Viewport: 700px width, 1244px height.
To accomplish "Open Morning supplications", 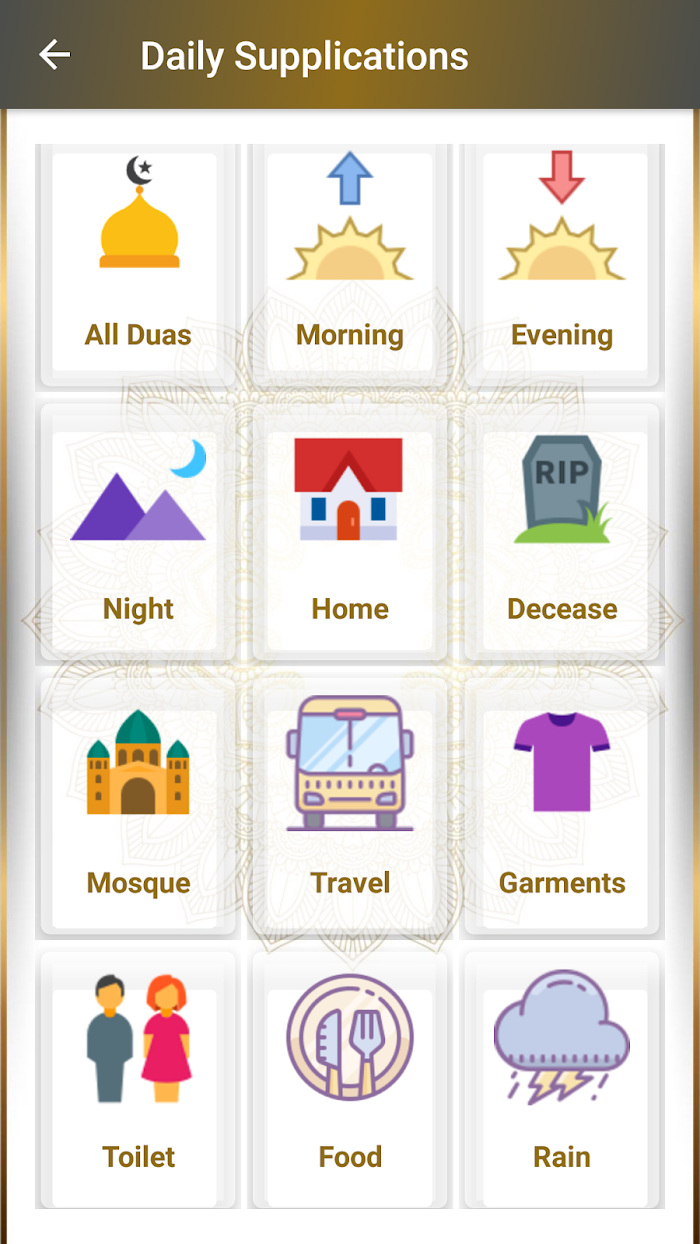I will click(350, 265).
